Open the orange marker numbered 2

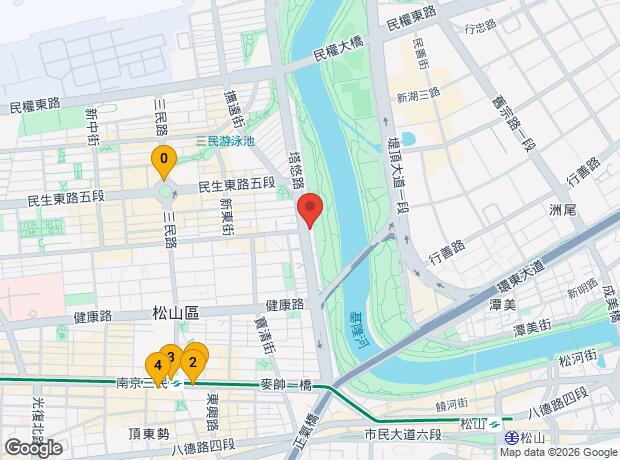click(x=194, y=361)
